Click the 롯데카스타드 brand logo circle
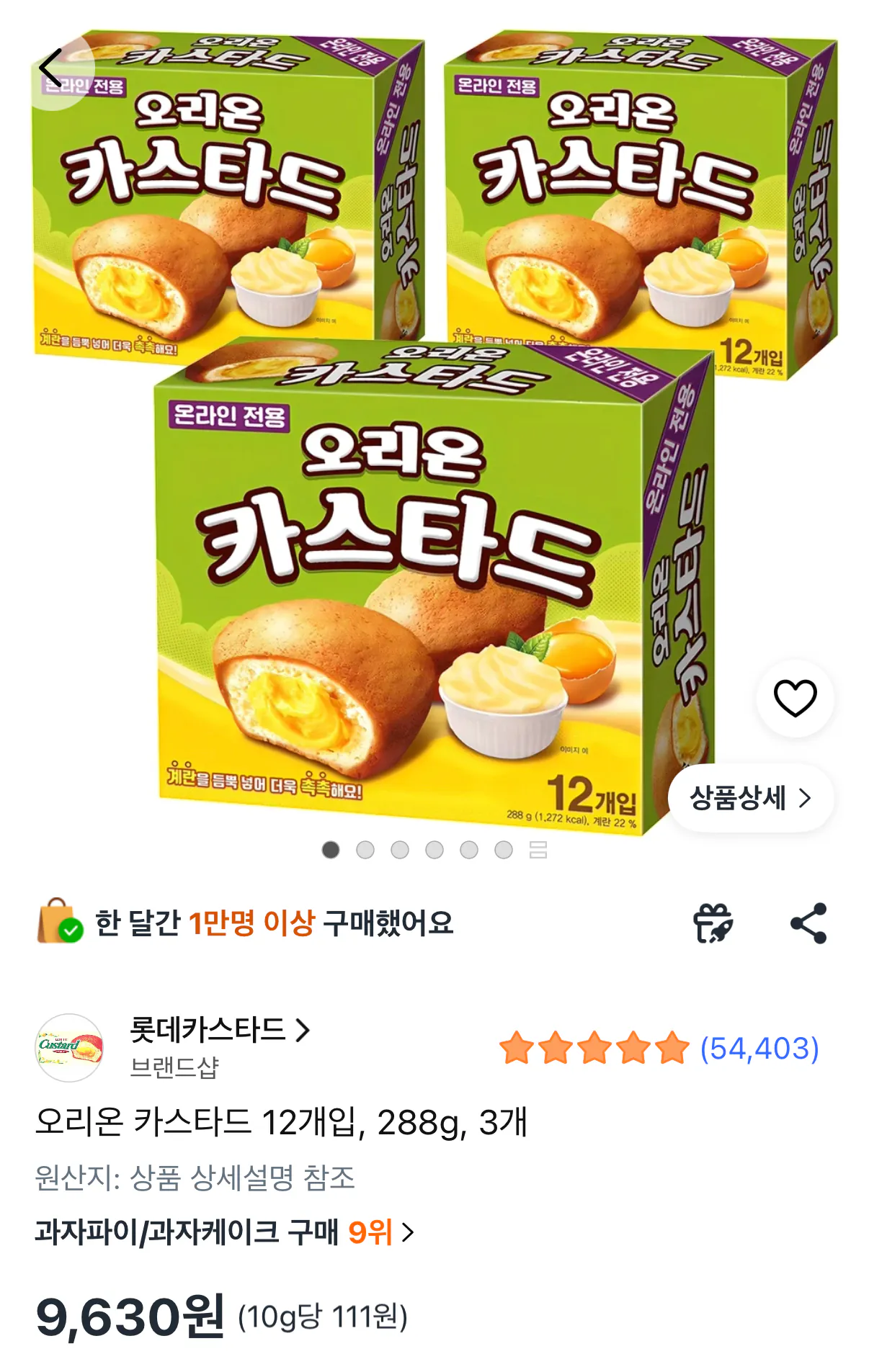The height and width of the screenshot is (1372, 869). tap(68, 1049)
